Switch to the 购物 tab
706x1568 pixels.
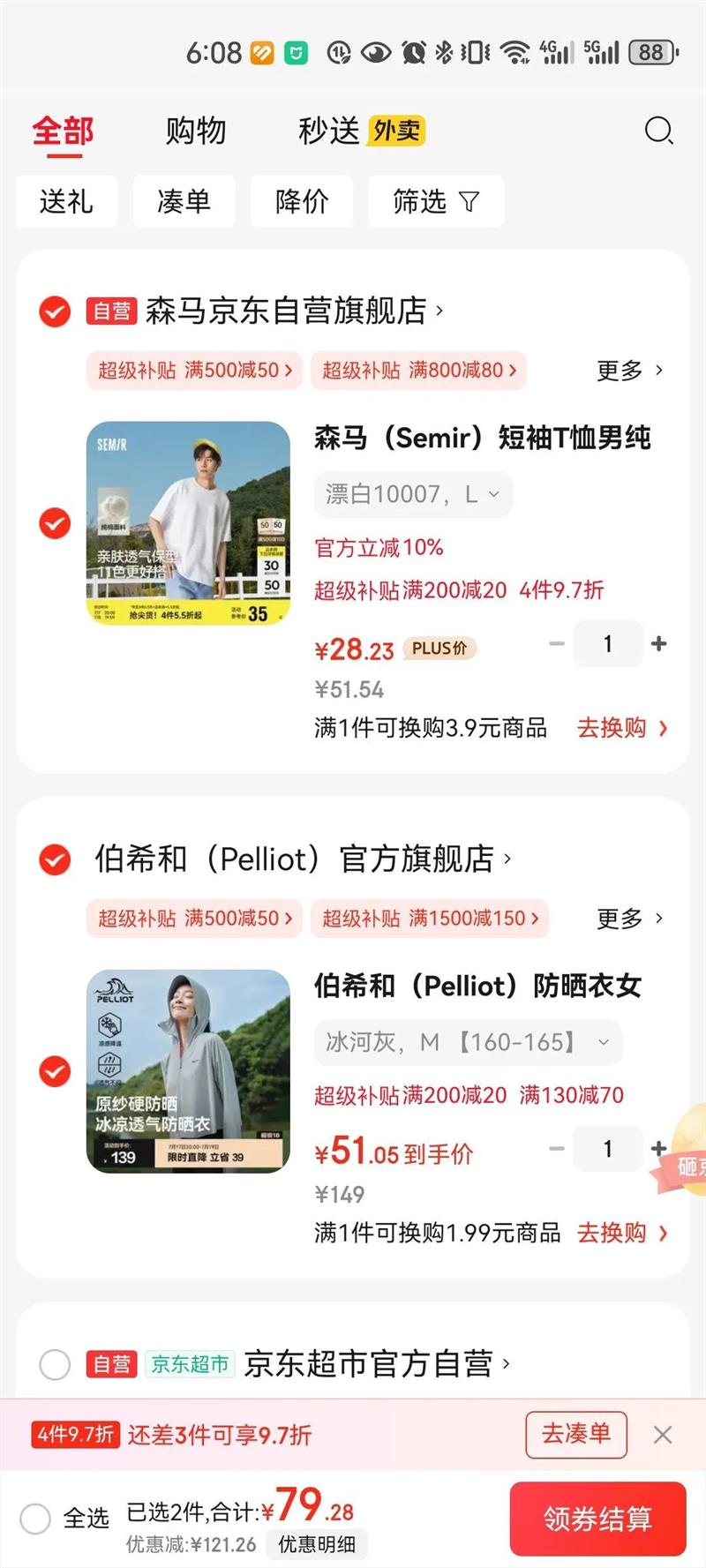coord(196,131)
